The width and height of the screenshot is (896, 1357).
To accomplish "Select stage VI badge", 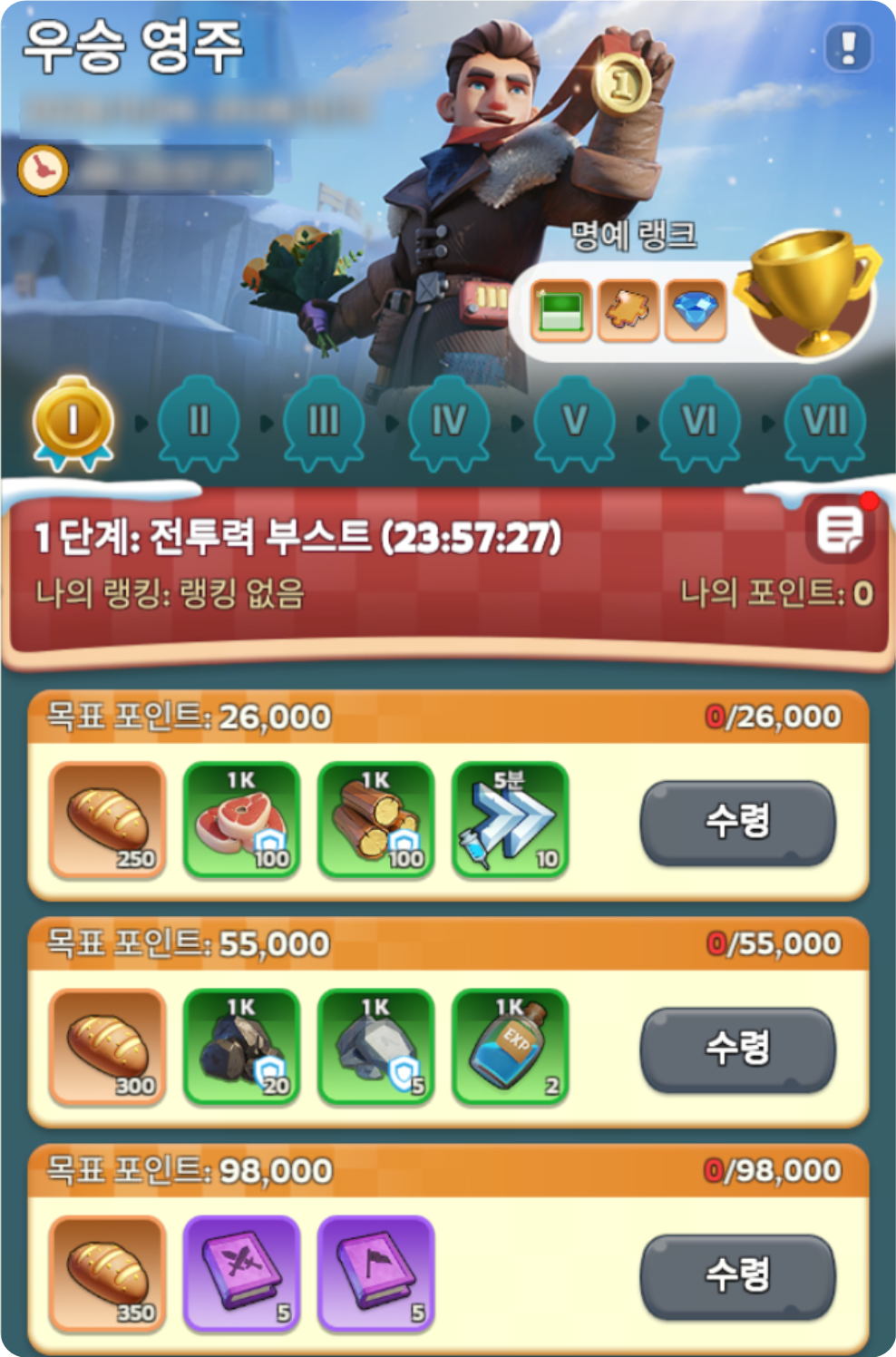I will (699, 423).
